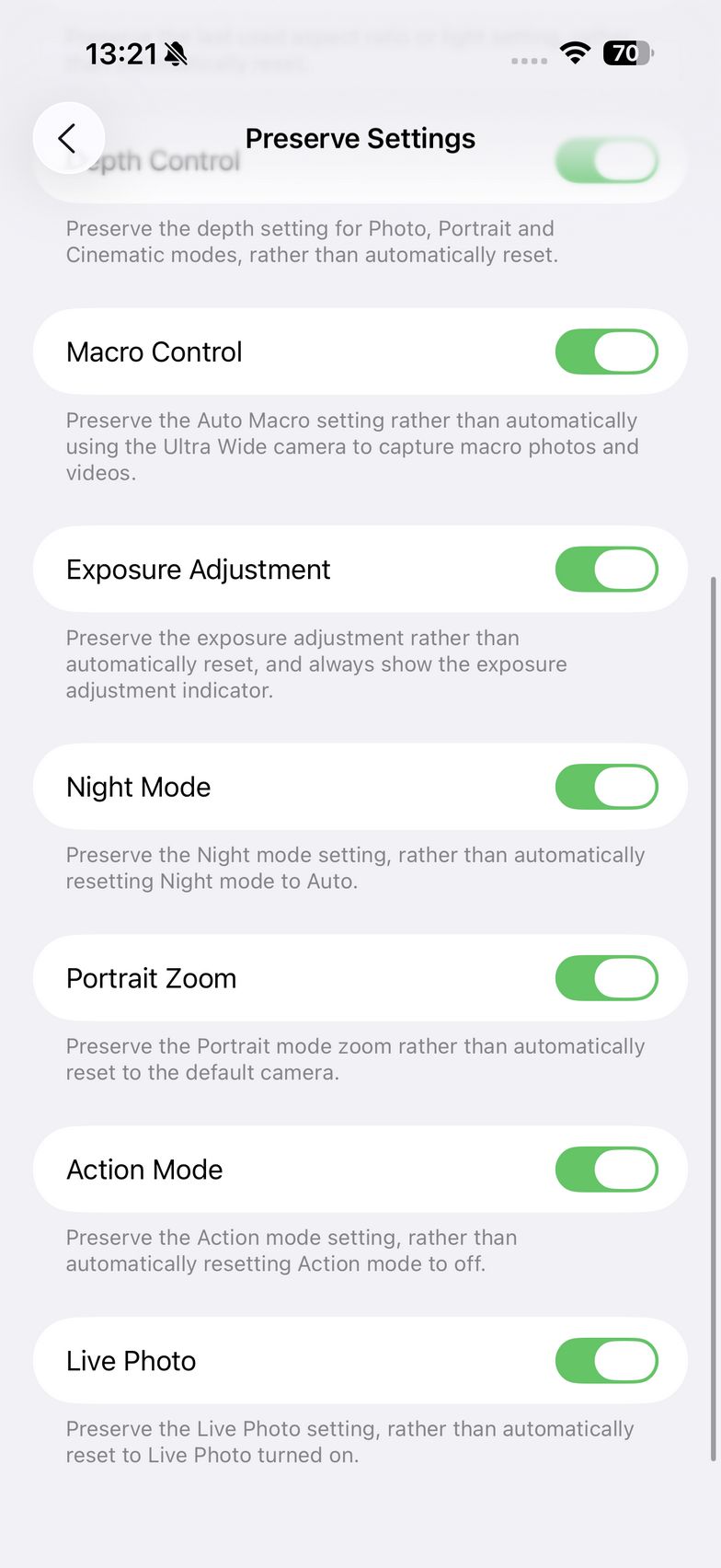This screenshot has width=721, height=1568.
Task: Go back from Preserve Settings
Action: pyautogui.click(x=68, y=138)
